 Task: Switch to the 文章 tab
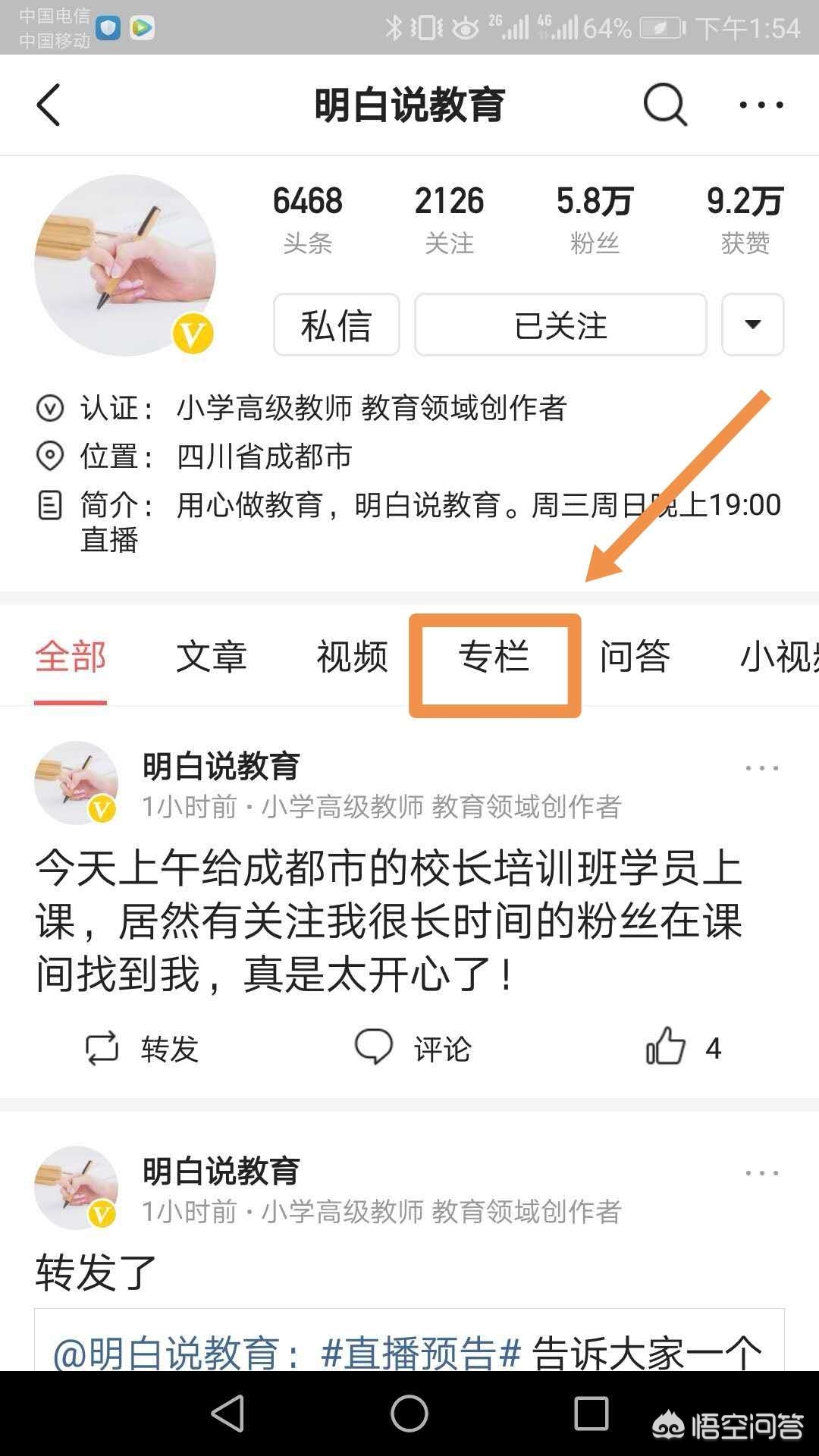click(x=211, y=657)
